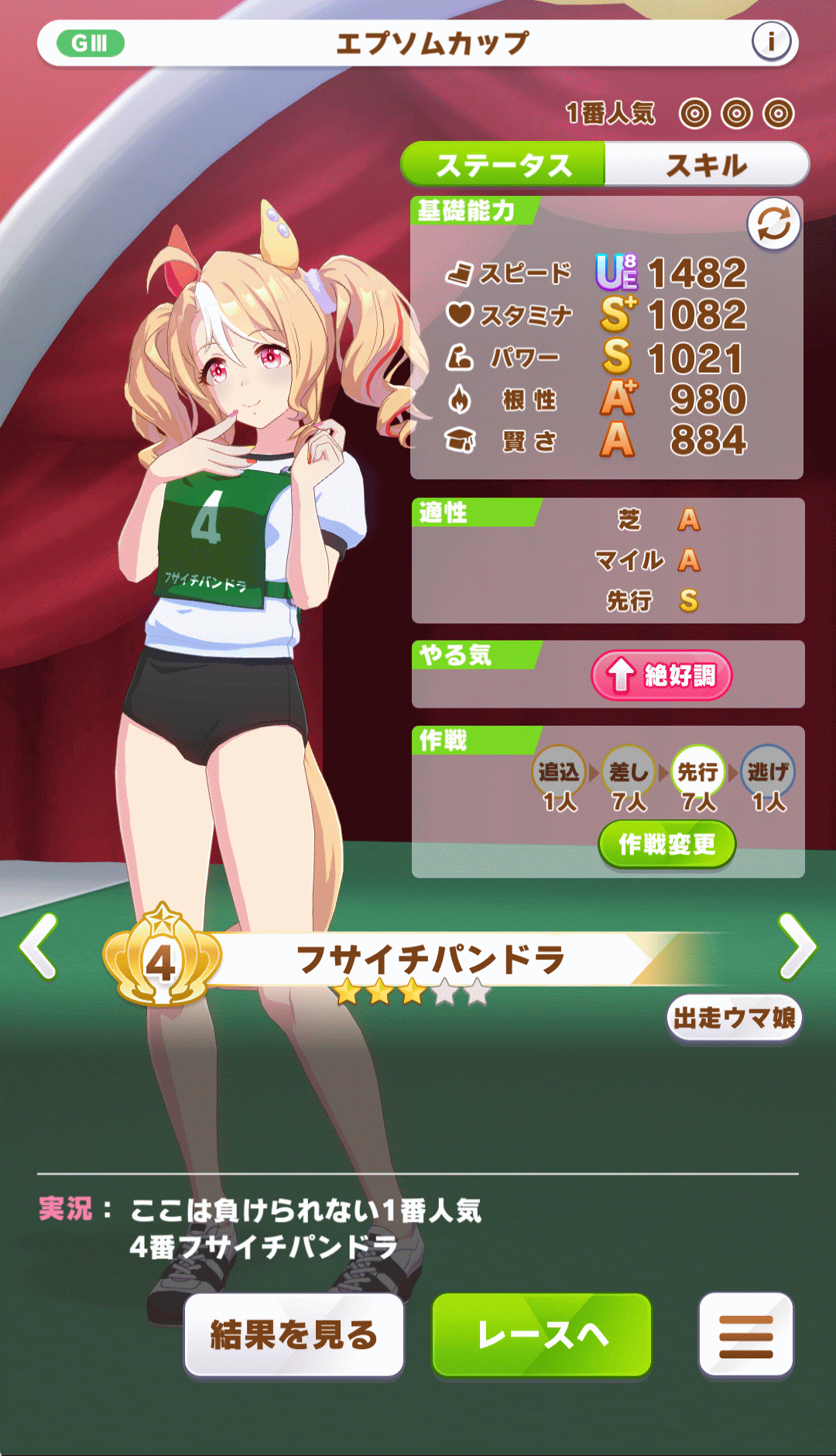836x1456 pixels.
Task: Open the 出走ウマ娘 list
Action: [x=734, y=1018]
